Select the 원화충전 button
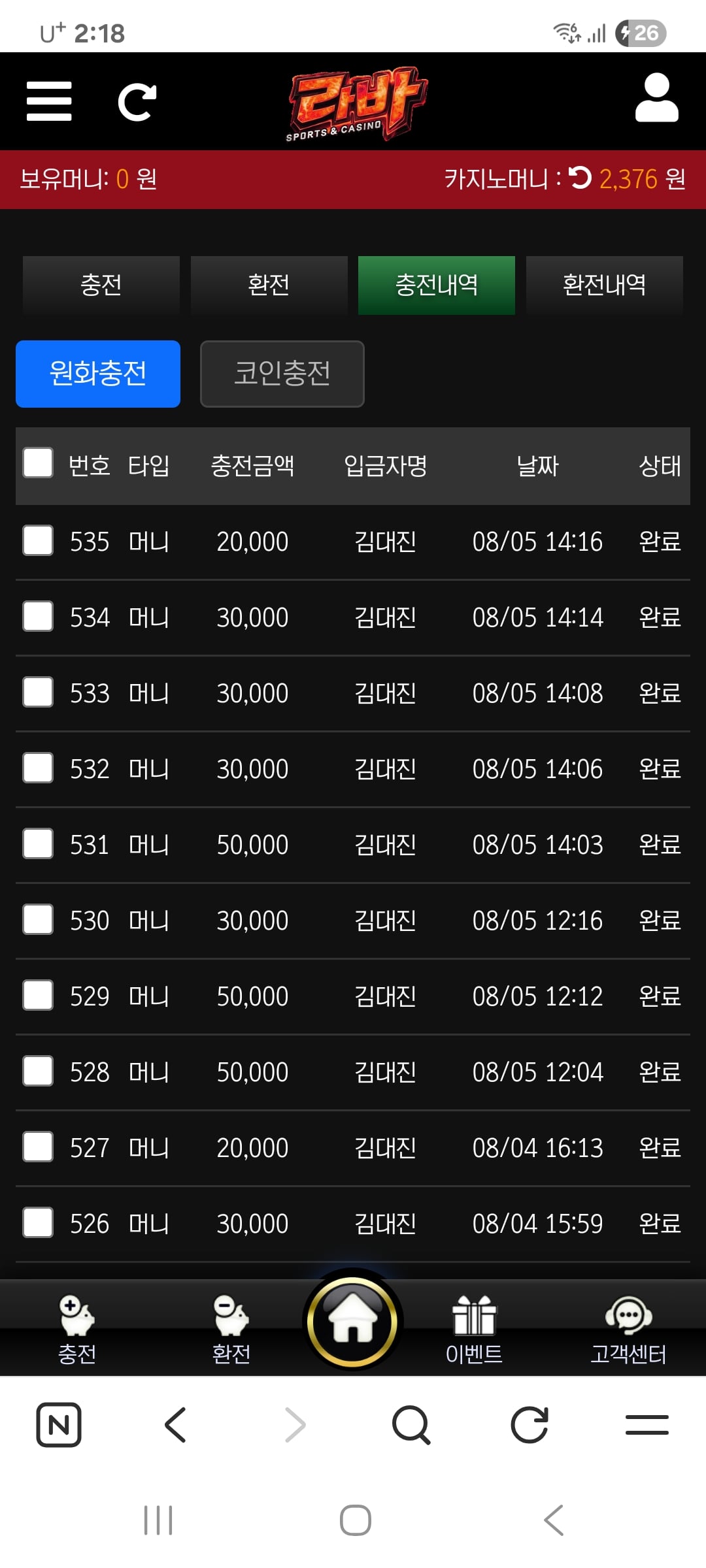 pos(98,374)
